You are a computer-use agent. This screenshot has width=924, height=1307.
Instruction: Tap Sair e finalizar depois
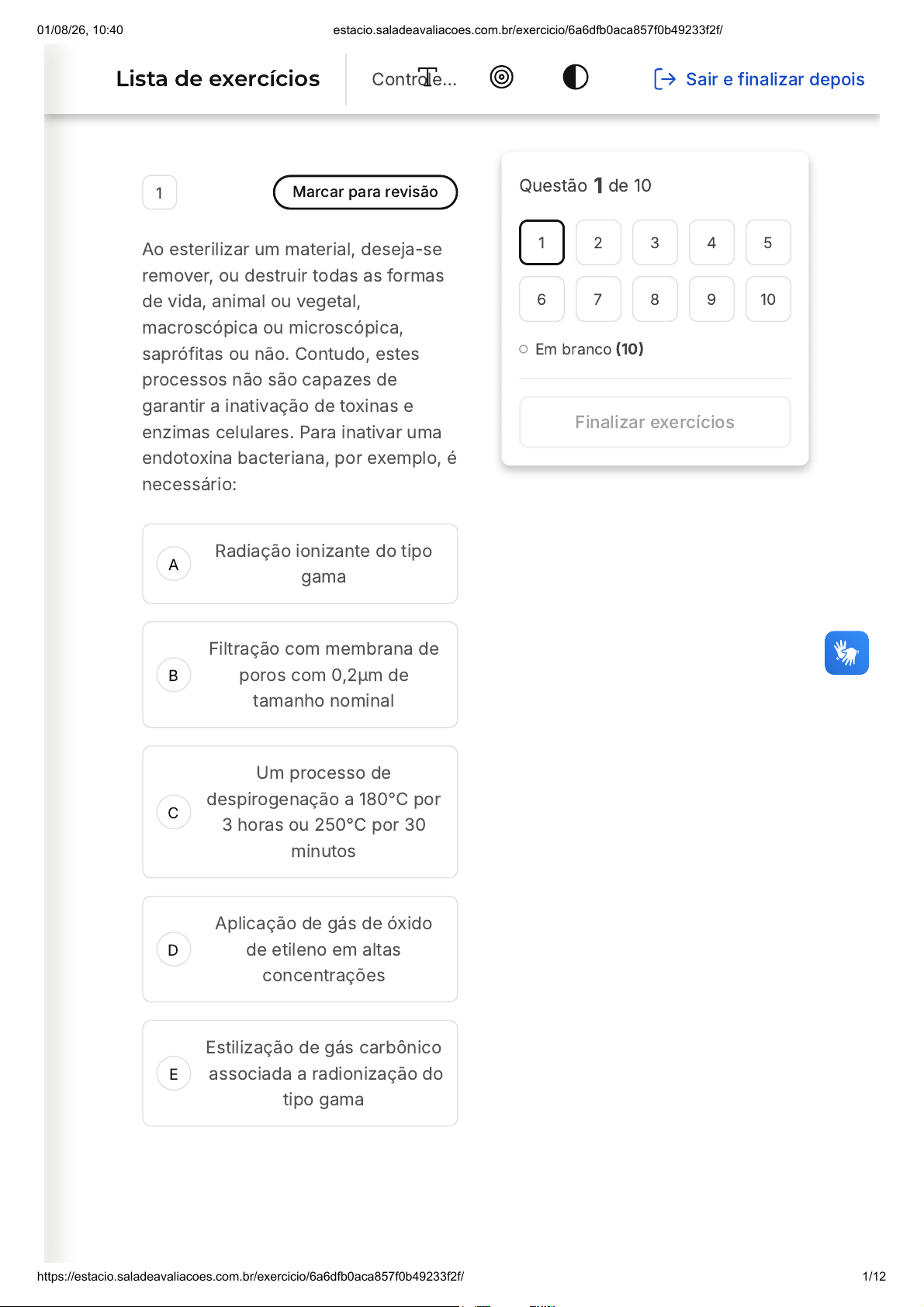(760, 79)
